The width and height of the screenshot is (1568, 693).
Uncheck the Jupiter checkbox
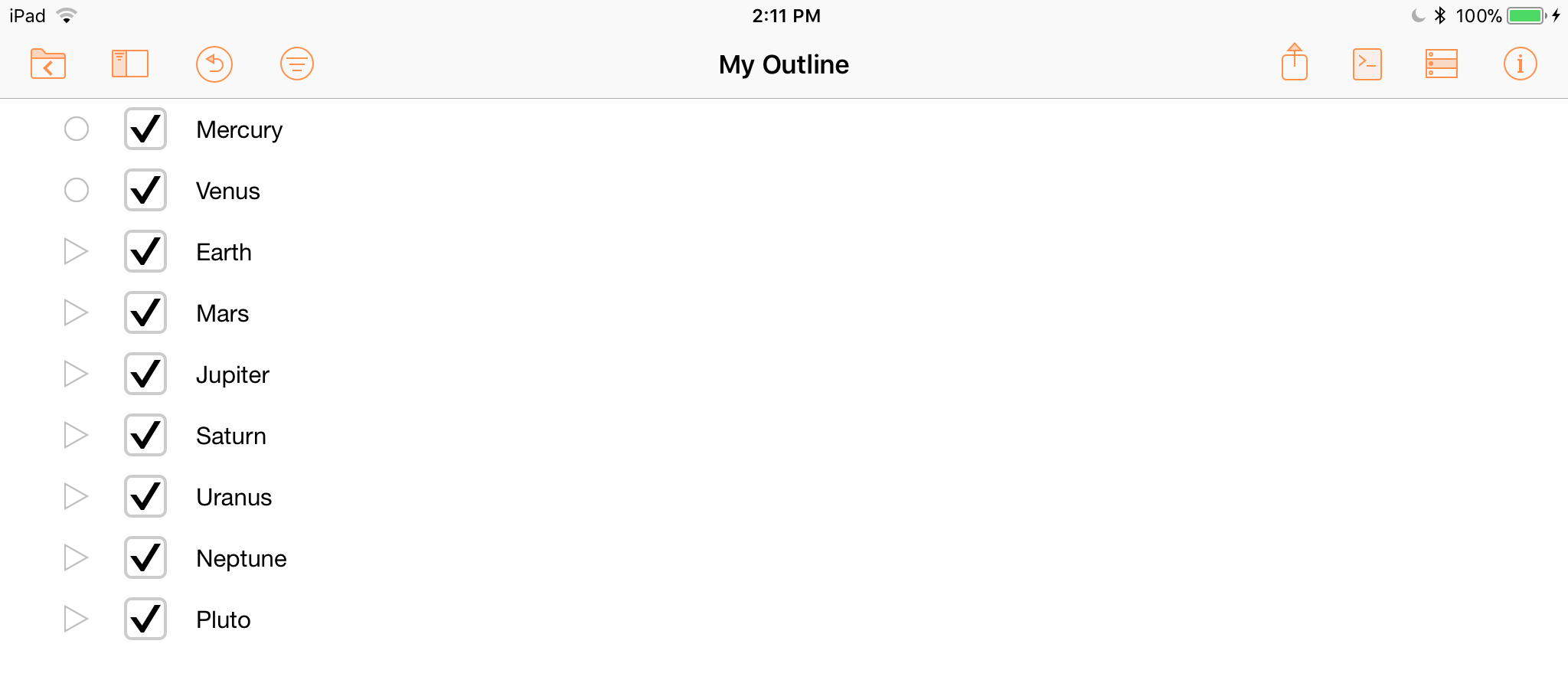point(145,374)
